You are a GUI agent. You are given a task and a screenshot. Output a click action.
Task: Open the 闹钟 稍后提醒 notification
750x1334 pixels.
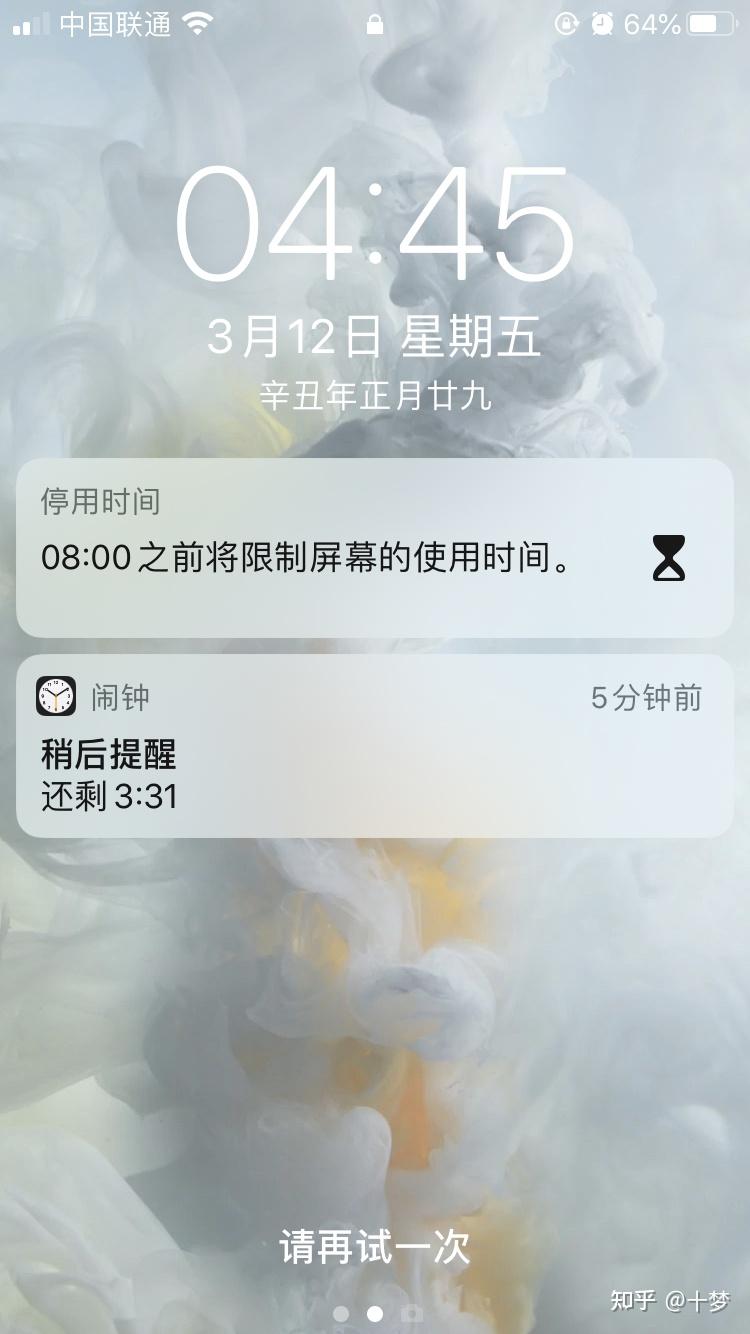(374, 746)
